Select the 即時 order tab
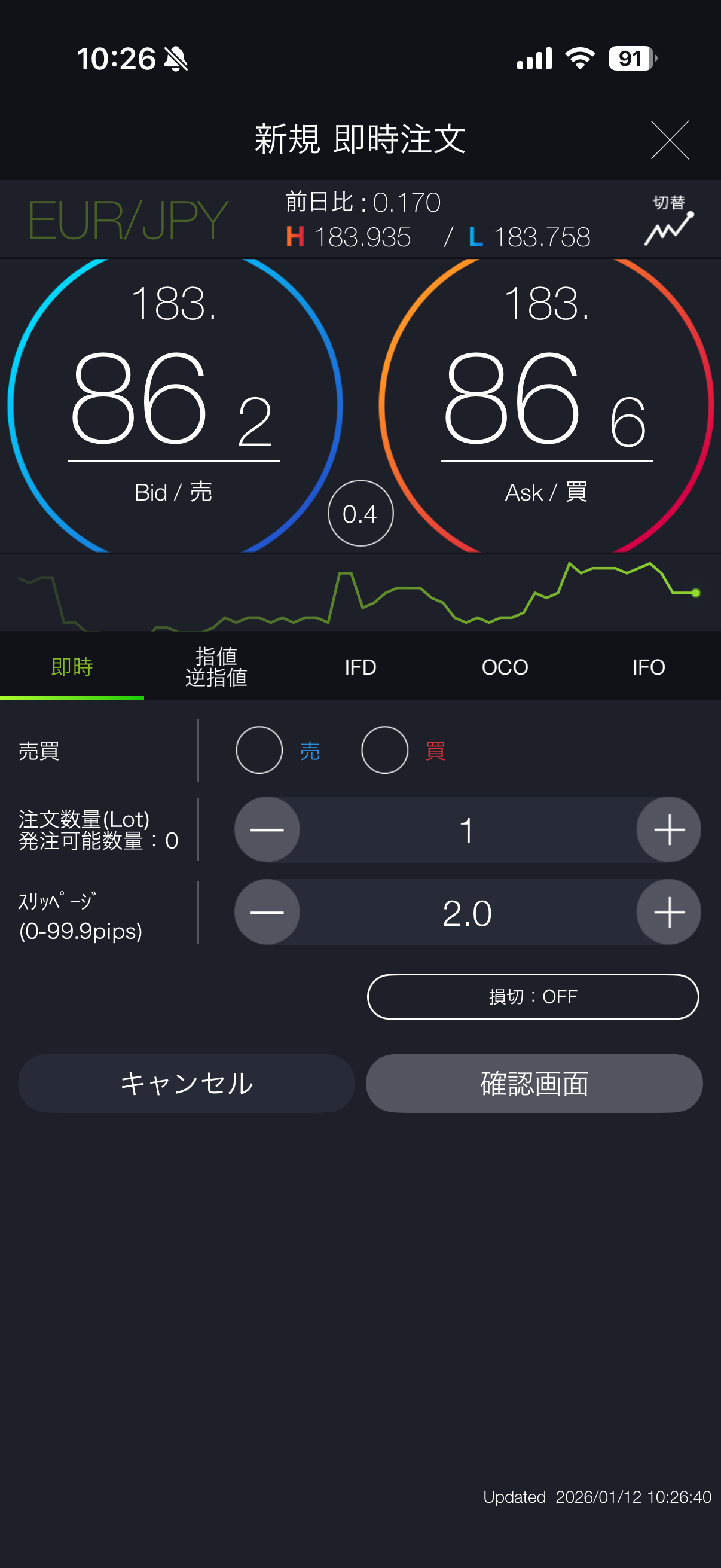721x1568 pixels. 72,667
